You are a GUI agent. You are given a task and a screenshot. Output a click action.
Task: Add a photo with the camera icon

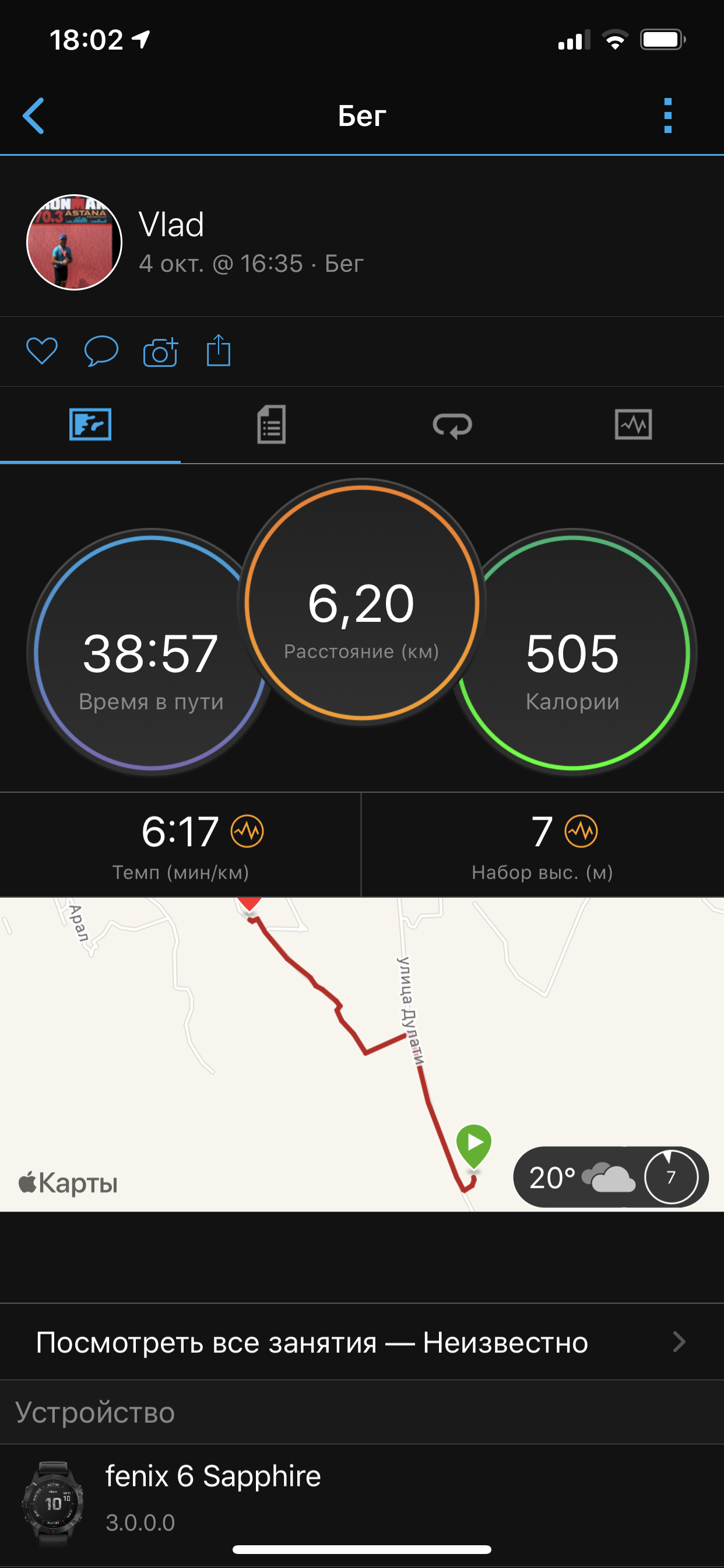160,352
